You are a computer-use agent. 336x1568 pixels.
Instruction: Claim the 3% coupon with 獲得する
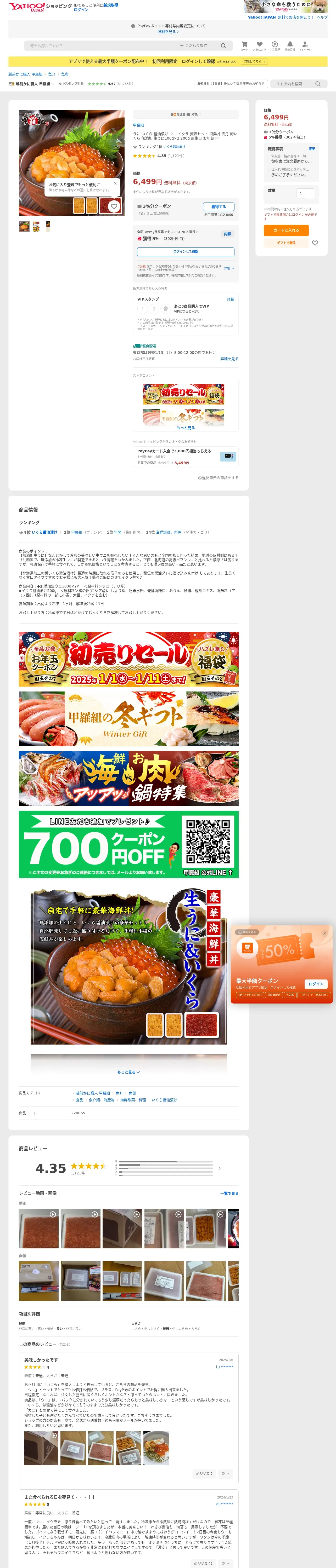[218, 207]
